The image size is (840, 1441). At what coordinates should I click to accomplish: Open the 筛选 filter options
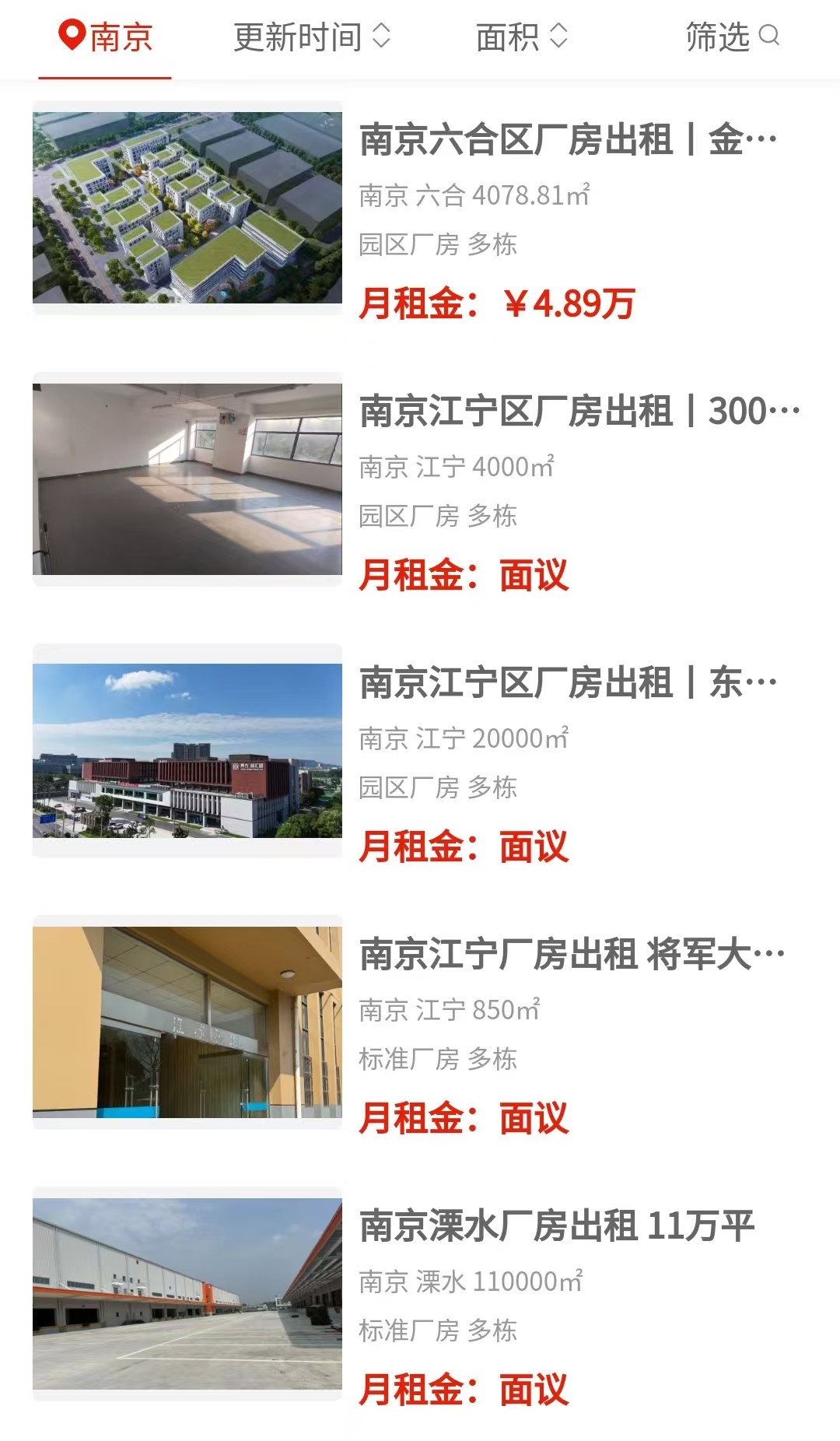click(731, 37)
